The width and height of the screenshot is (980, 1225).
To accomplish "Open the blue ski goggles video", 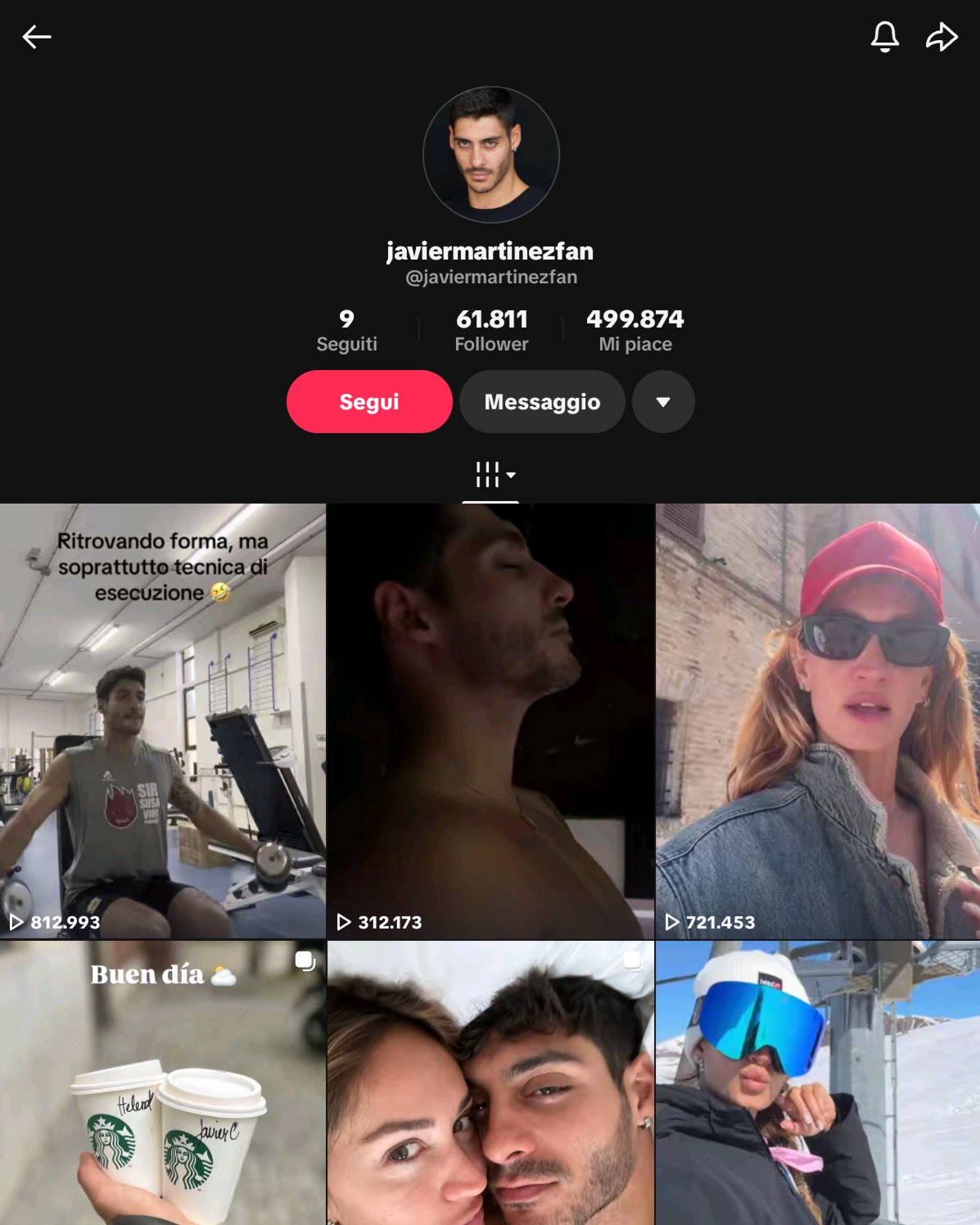I will point(817,1083).
